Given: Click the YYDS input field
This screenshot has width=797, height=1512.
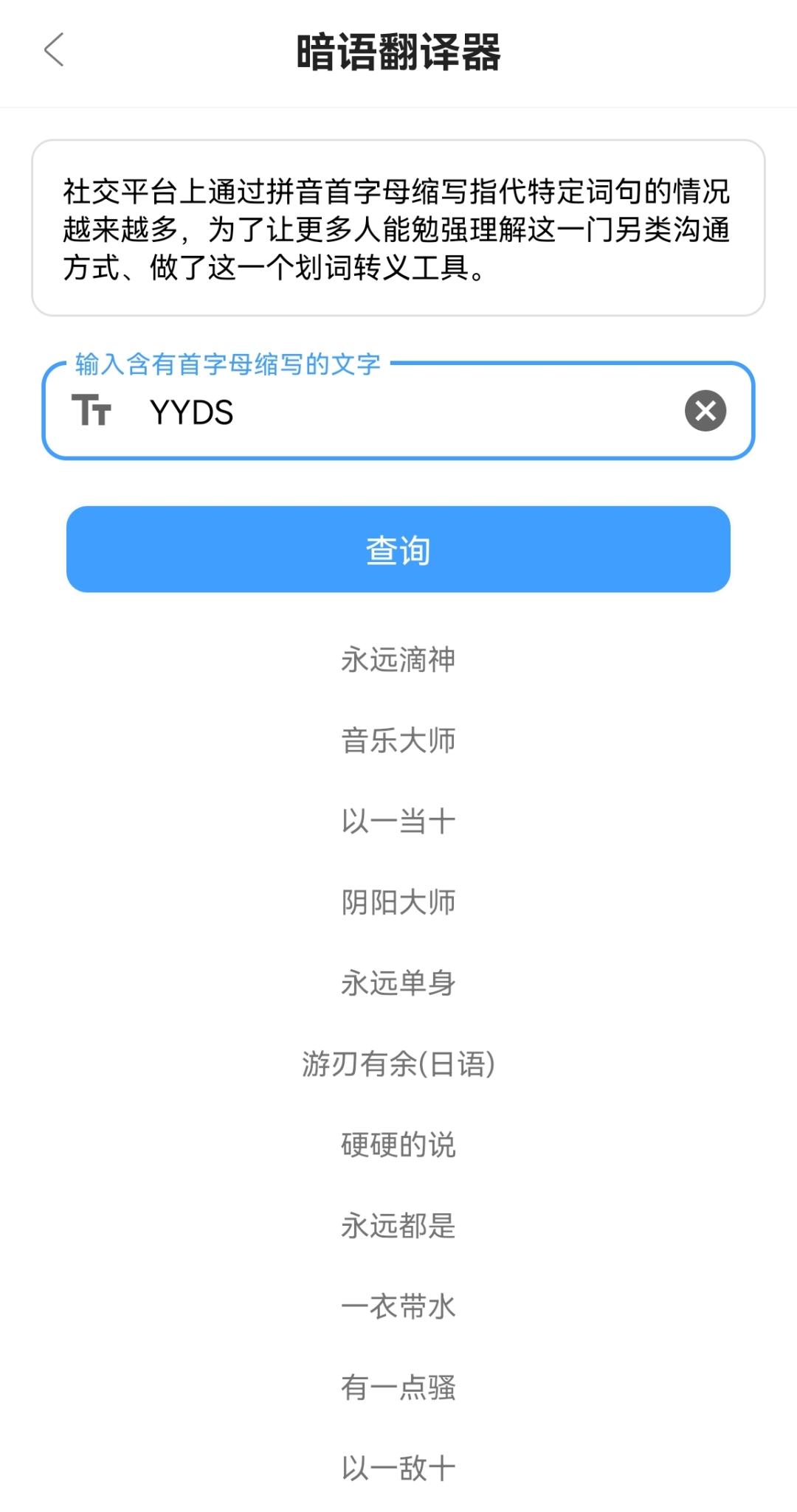Looking at the screenshot, I should (398, 413).
